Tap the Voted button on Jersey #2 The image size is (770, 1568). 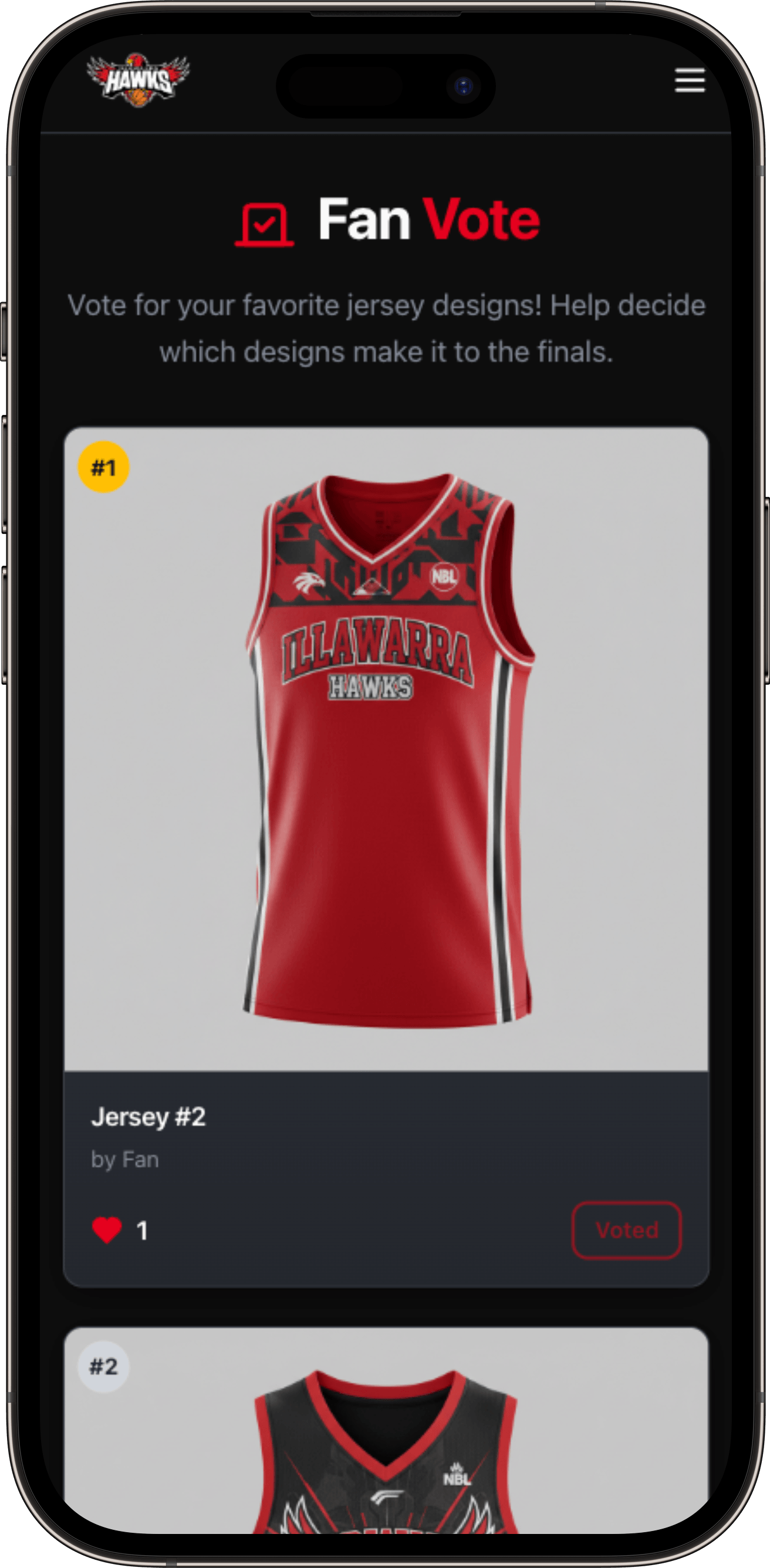tap(626, 1230)
